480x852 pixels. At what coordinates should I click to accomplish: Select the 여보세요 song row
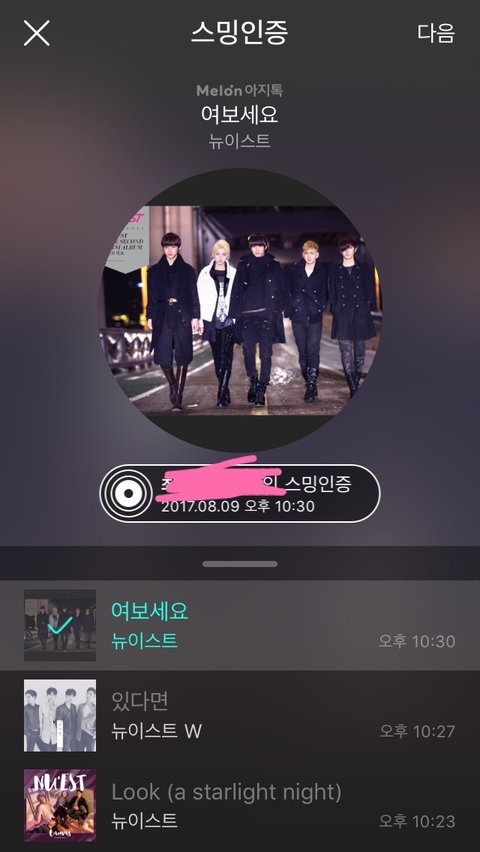pos(240,625)
